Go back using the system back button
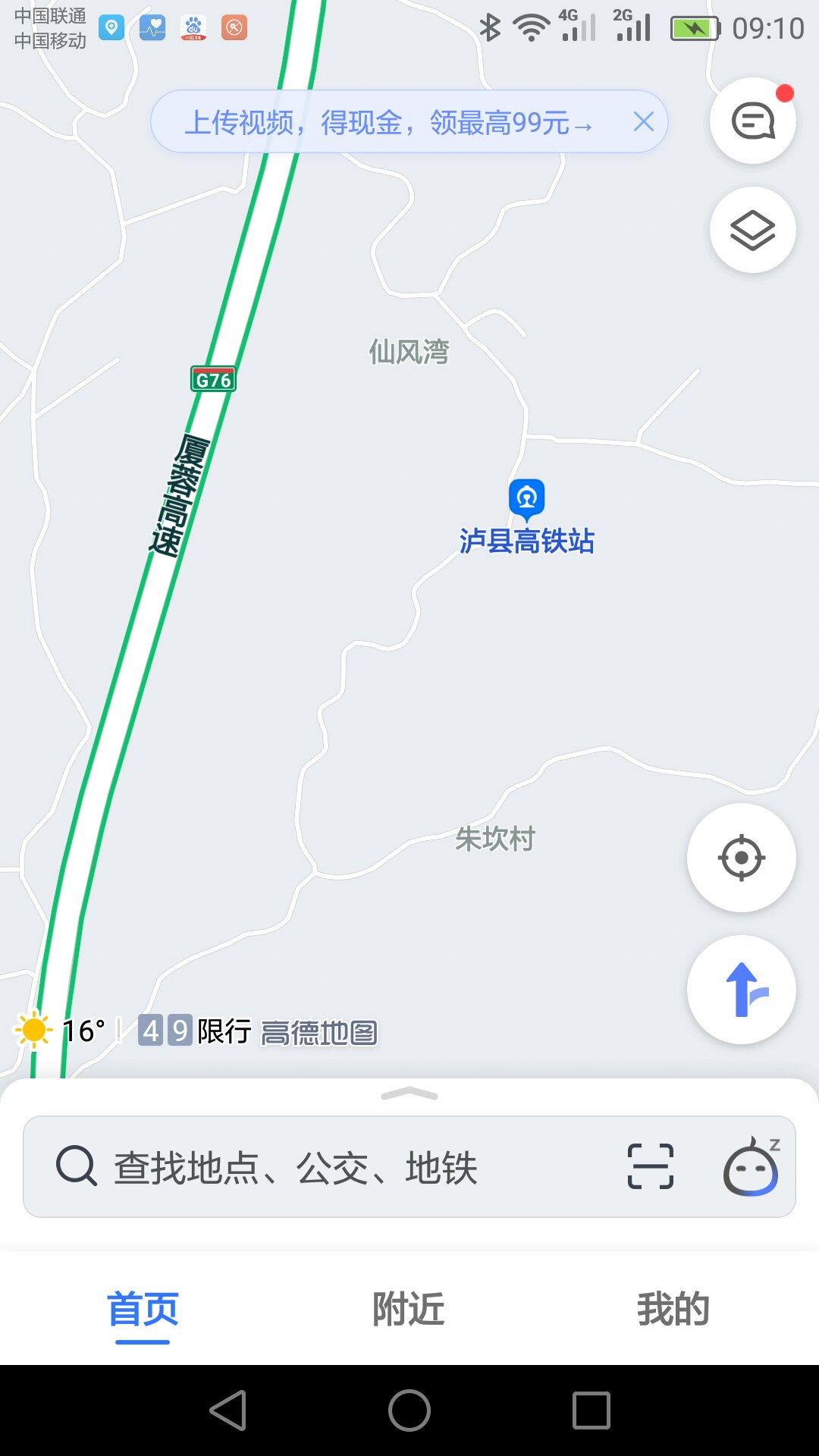Viewport: 819px width, 1456px height. pyautogui.click(x=227, y=1410)
